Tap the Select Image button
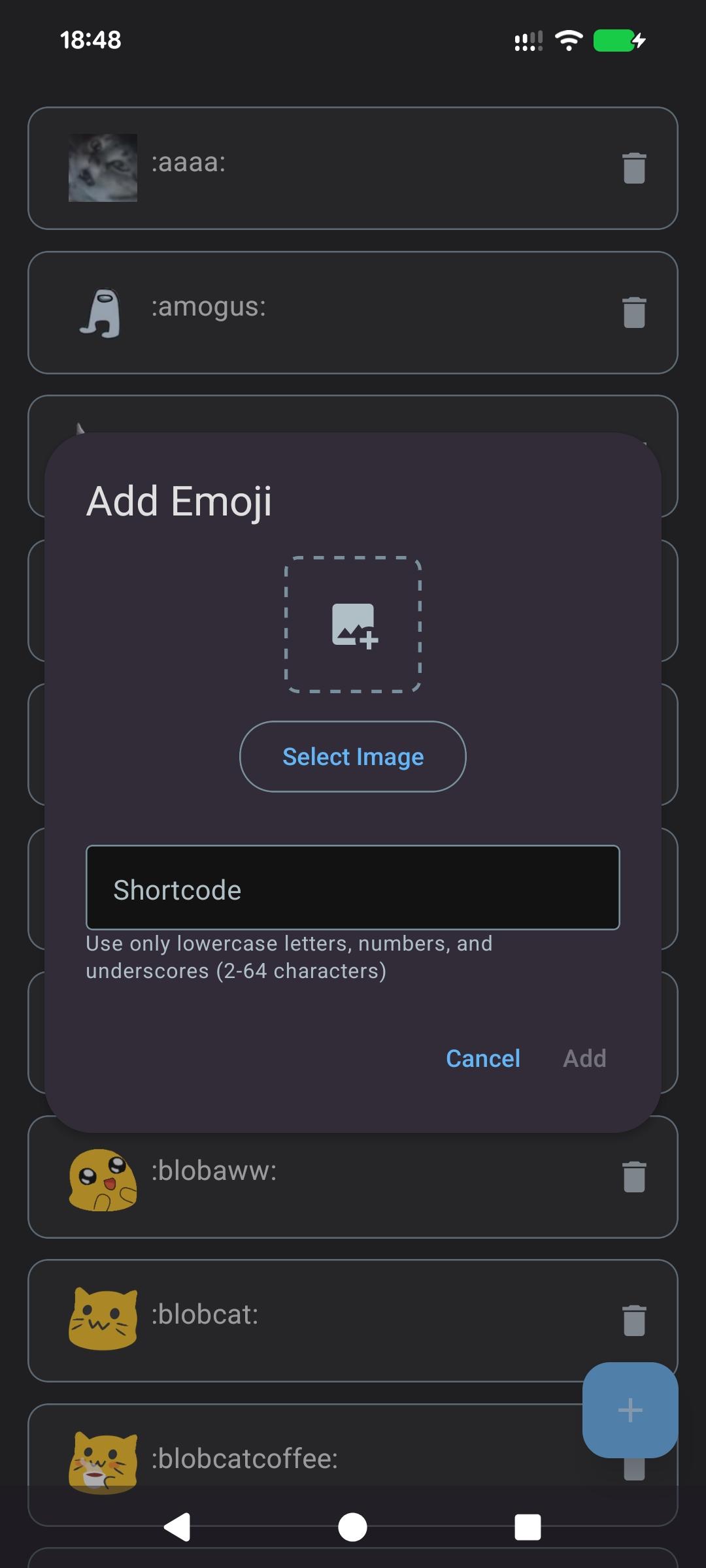This screenshot has height=1568, width=706. 353,757
